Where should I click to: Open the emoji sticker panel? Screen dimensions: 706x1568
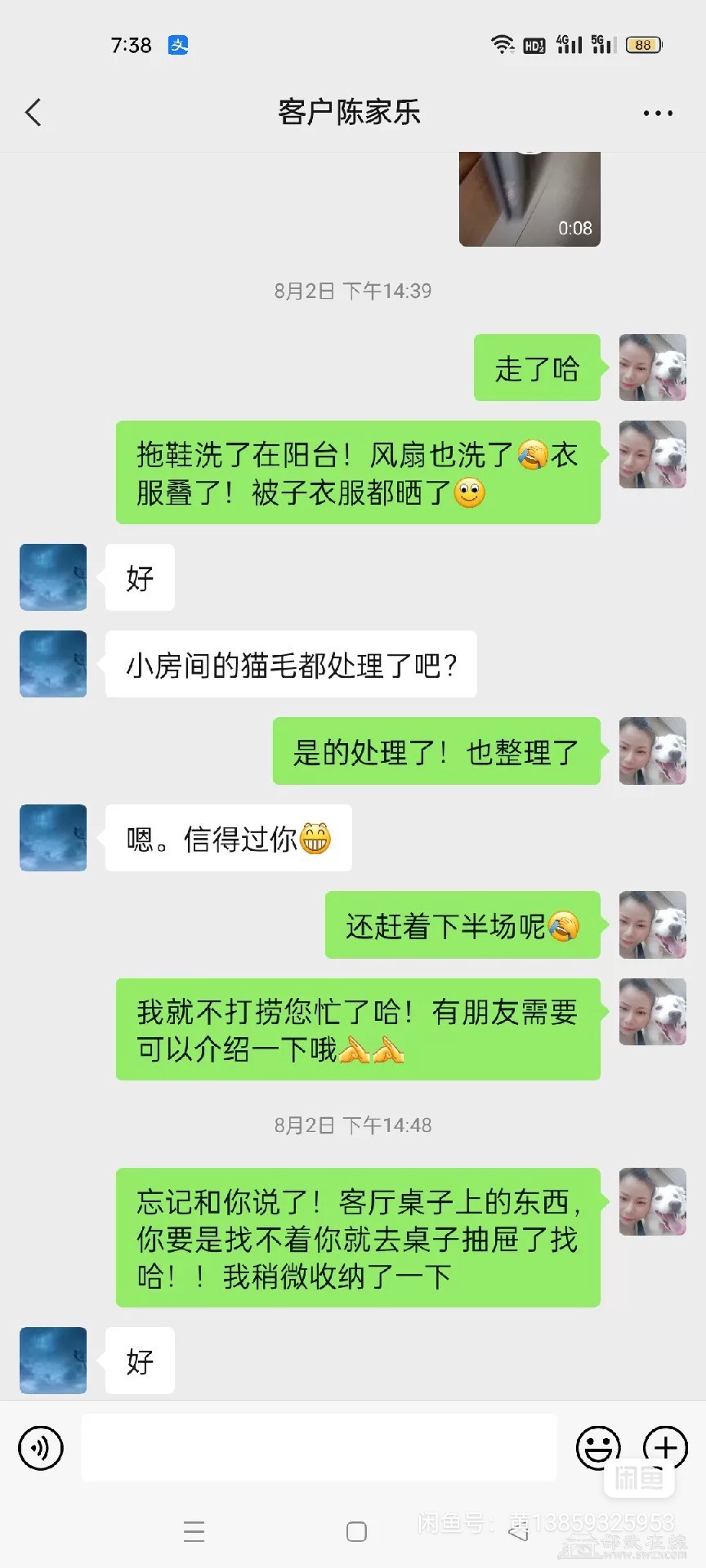point(598,1448)
